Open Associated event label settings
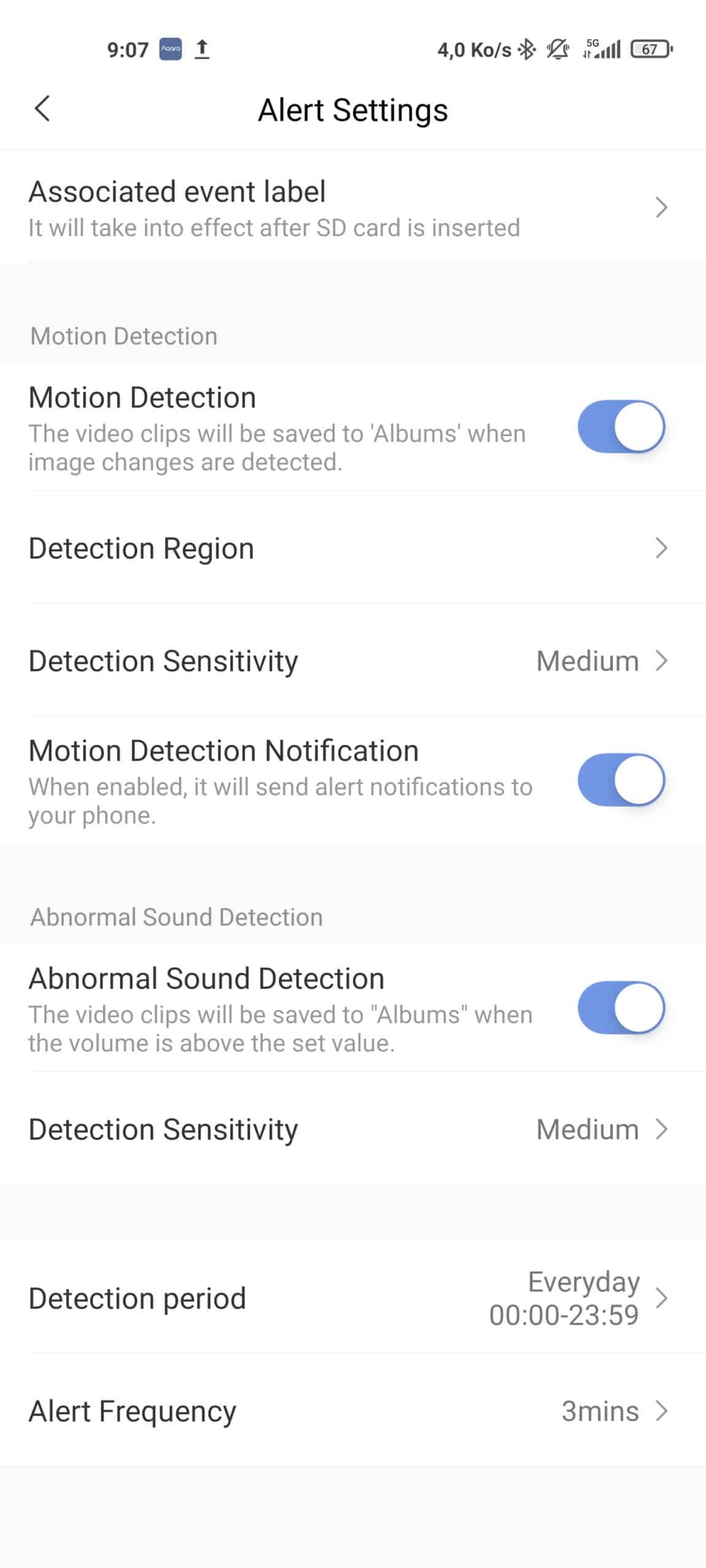 click(353, 208)
